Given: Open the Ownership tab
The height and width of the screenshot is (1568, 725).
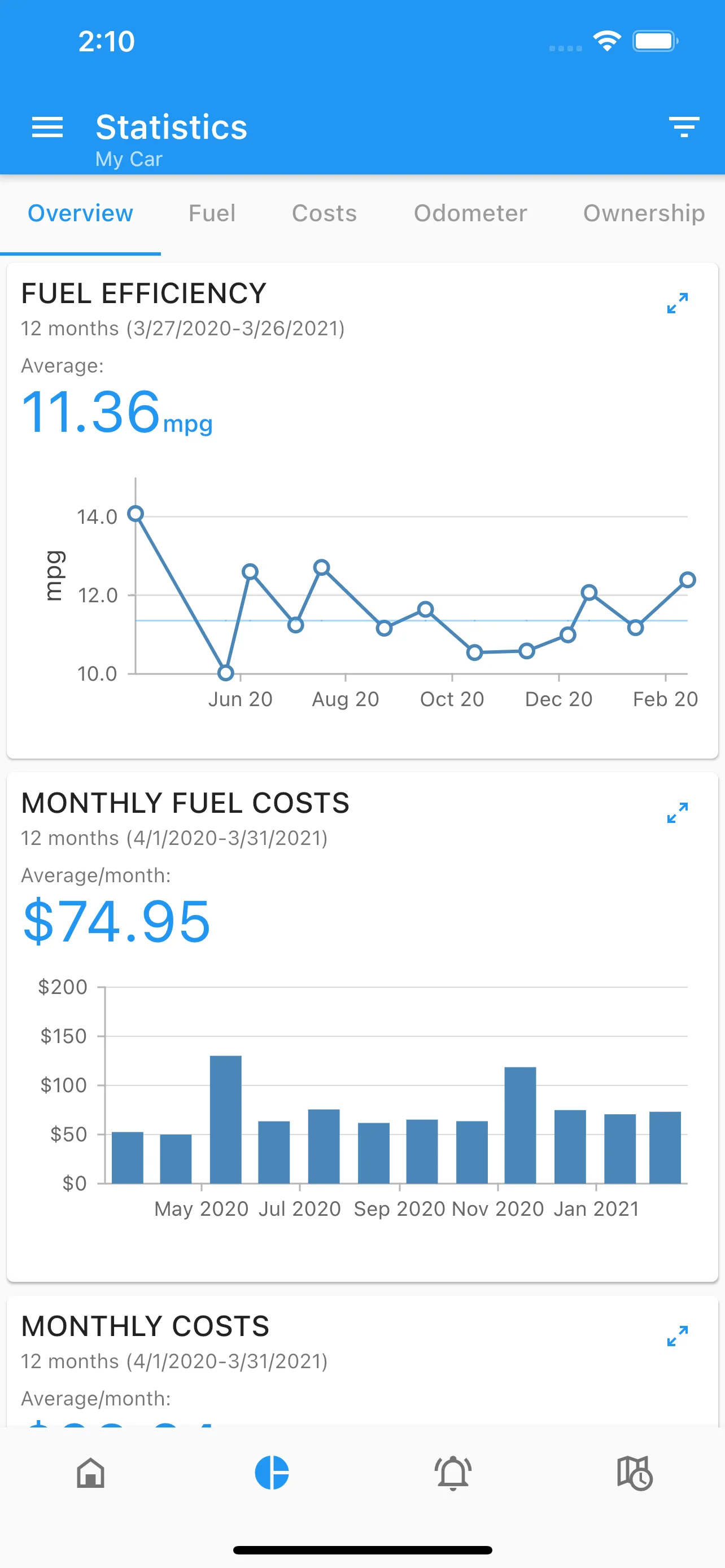Looking at the screenshot, I should tap(644, 214).
